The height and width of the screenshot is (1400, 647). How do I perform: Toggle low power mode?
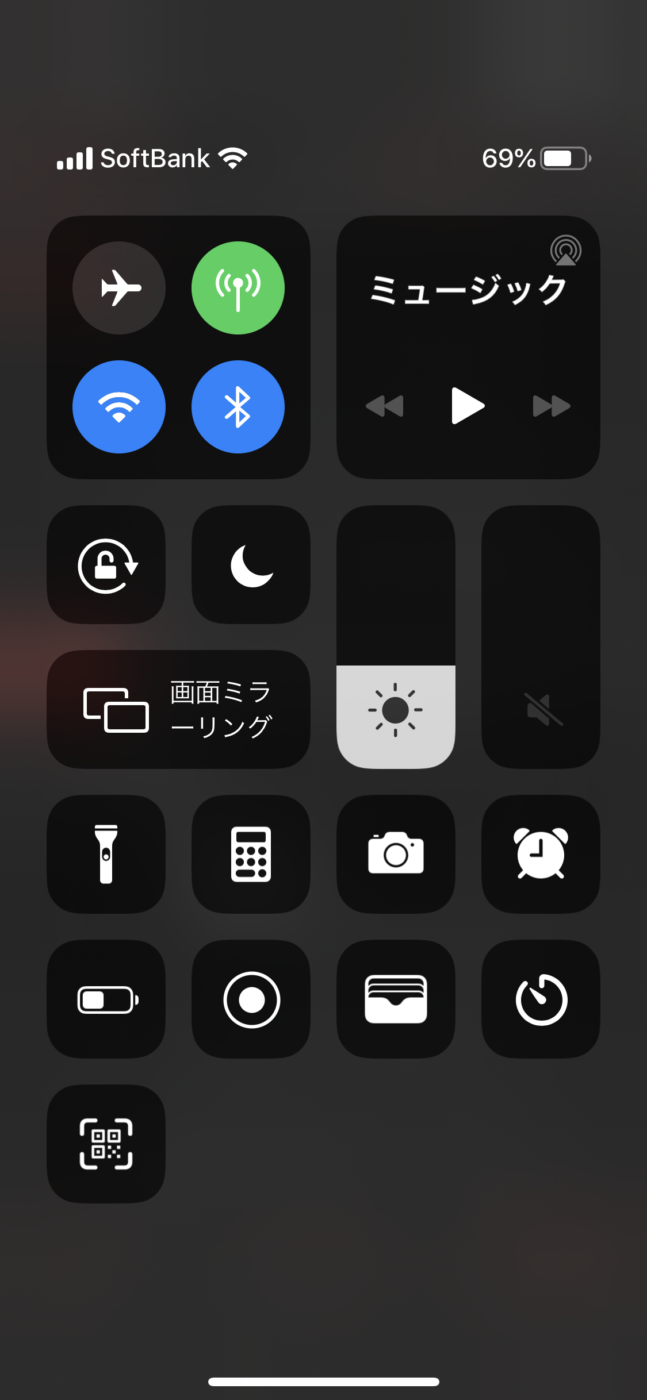pos(106,999)
